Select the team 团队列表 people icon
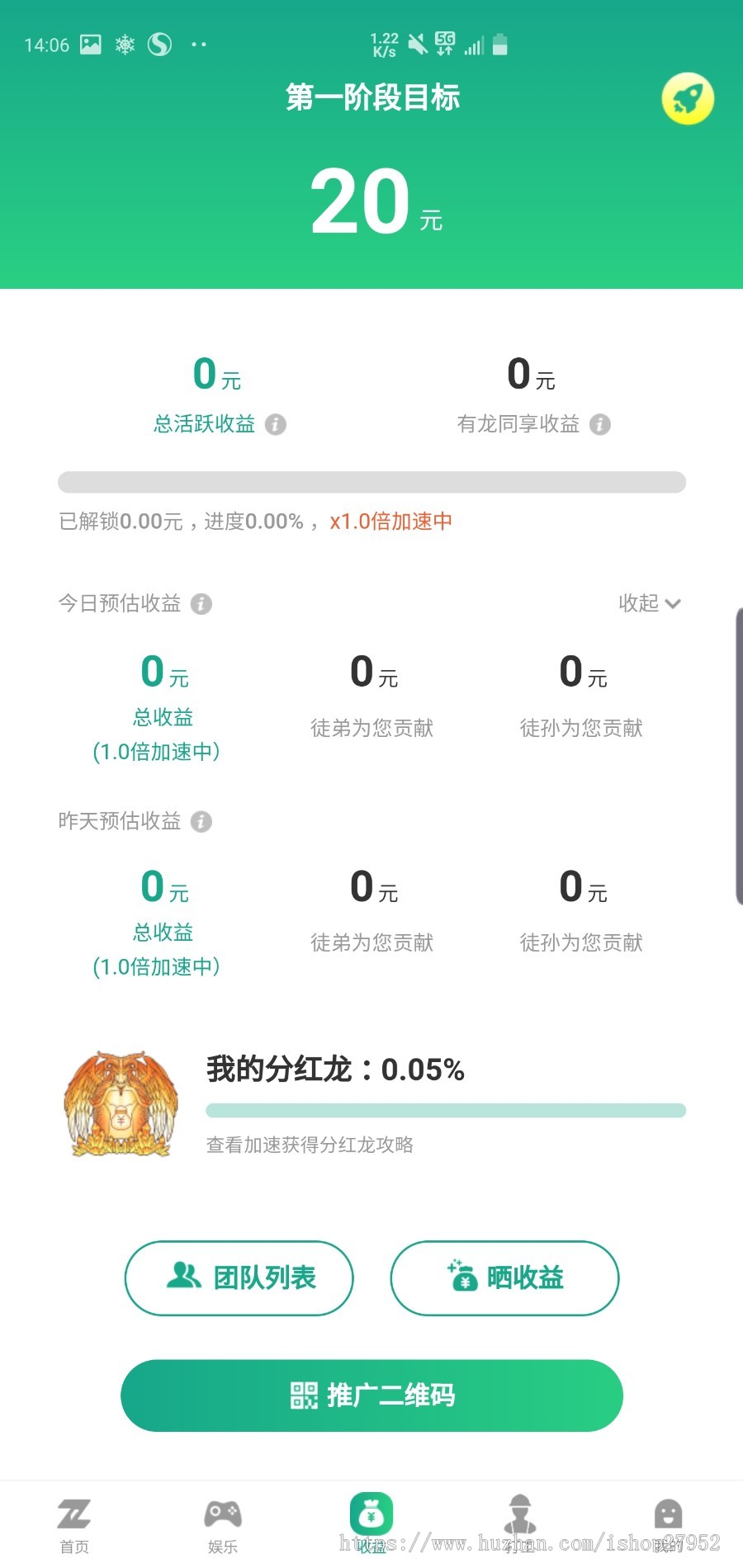The height and width of the screenshot is (1568, 743). 183,1278
